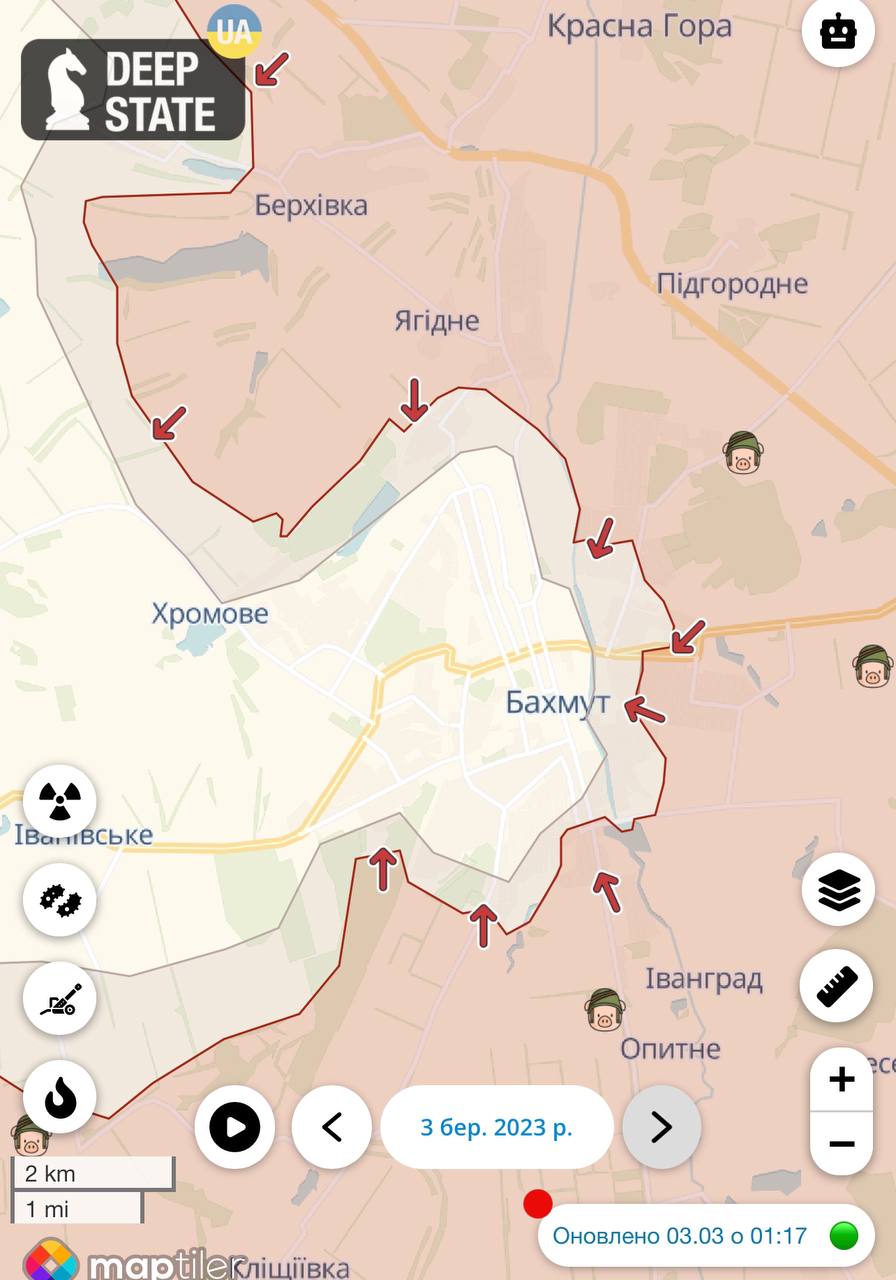This screenshot has height=1280, width=896.
Task: Zoom in on the map
Action: [842, 1080]
